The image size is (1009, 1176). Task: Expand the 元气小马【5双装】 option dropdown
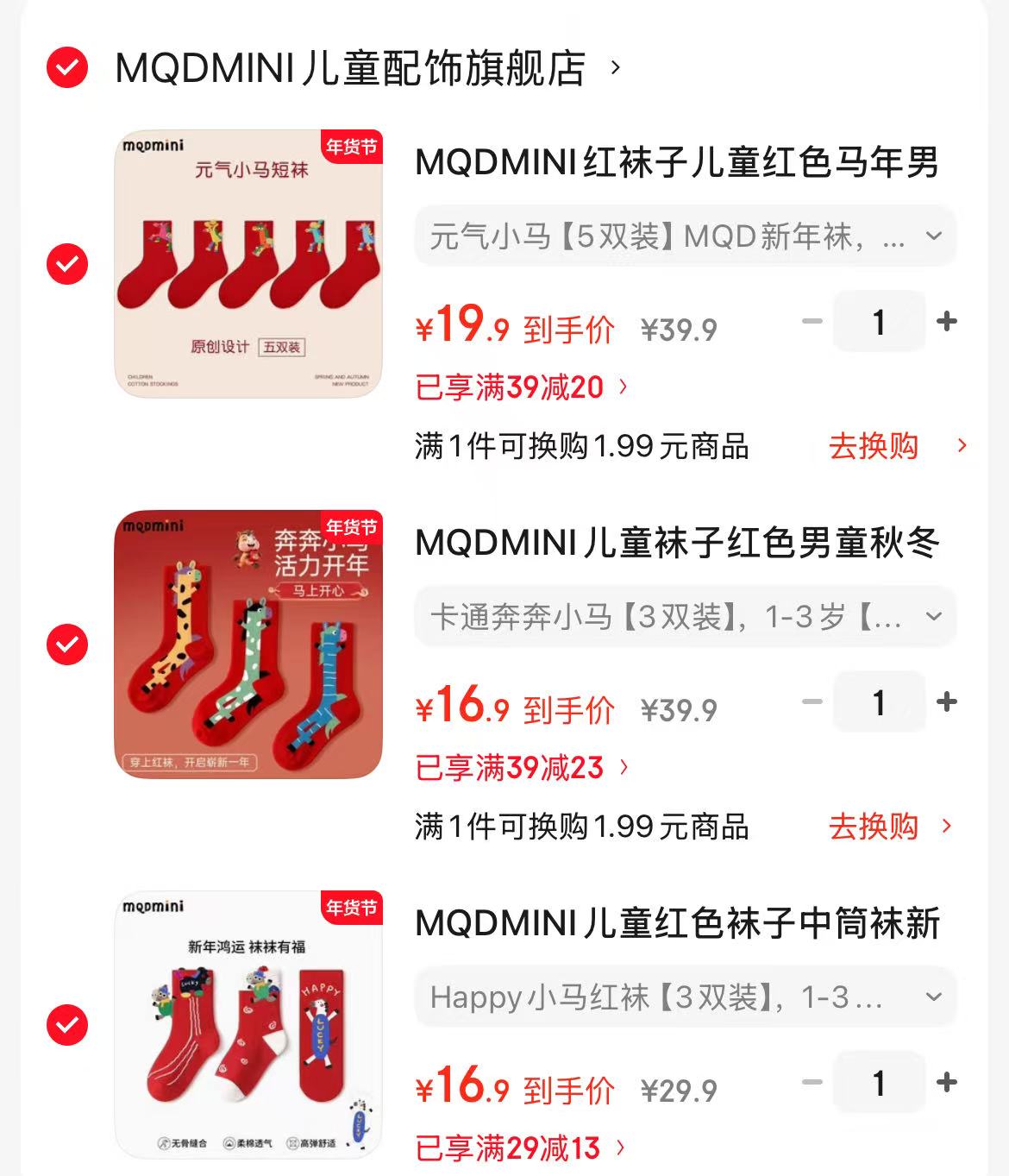[x=685, y=236]
